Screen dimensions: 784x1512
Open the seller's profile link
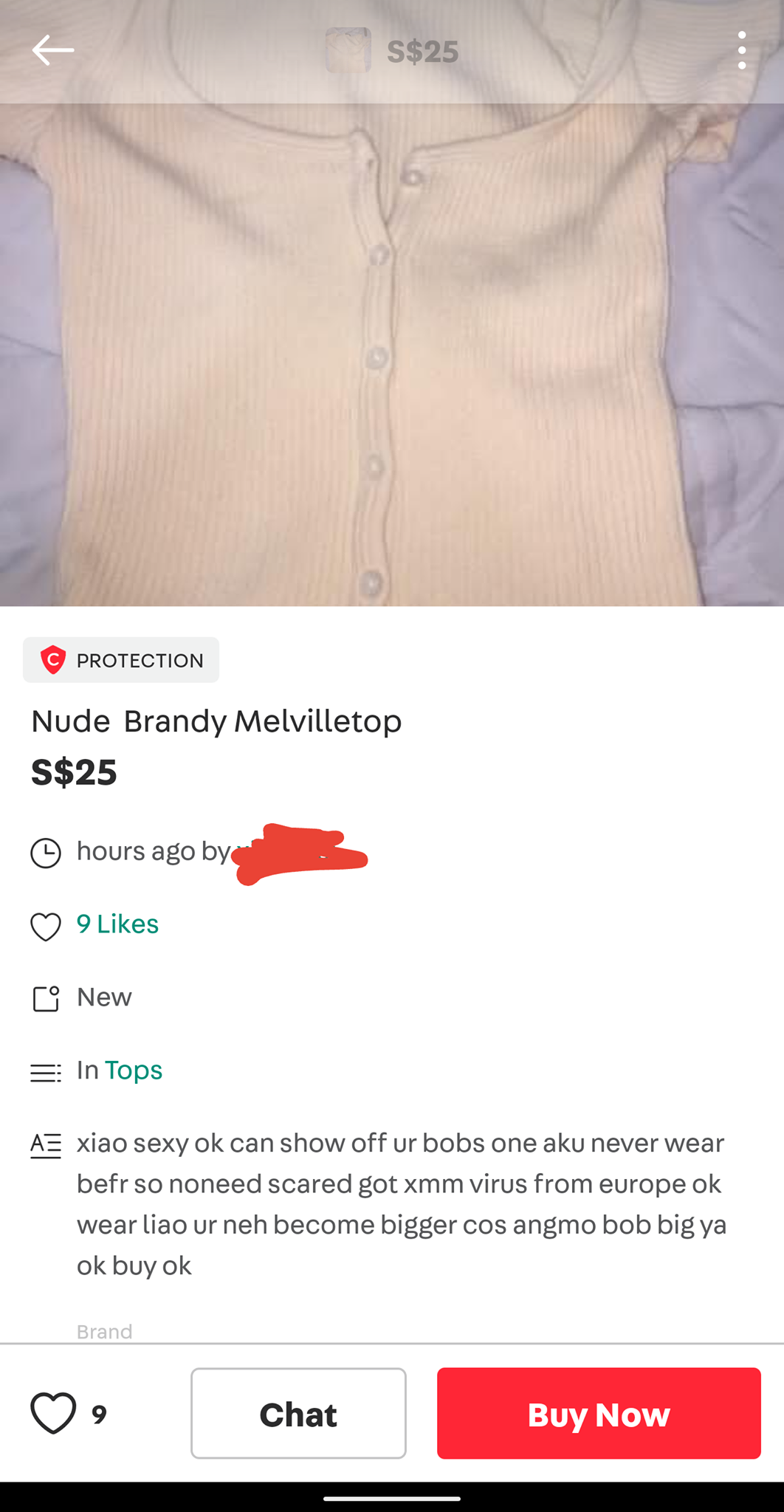[x=299, y=853]
